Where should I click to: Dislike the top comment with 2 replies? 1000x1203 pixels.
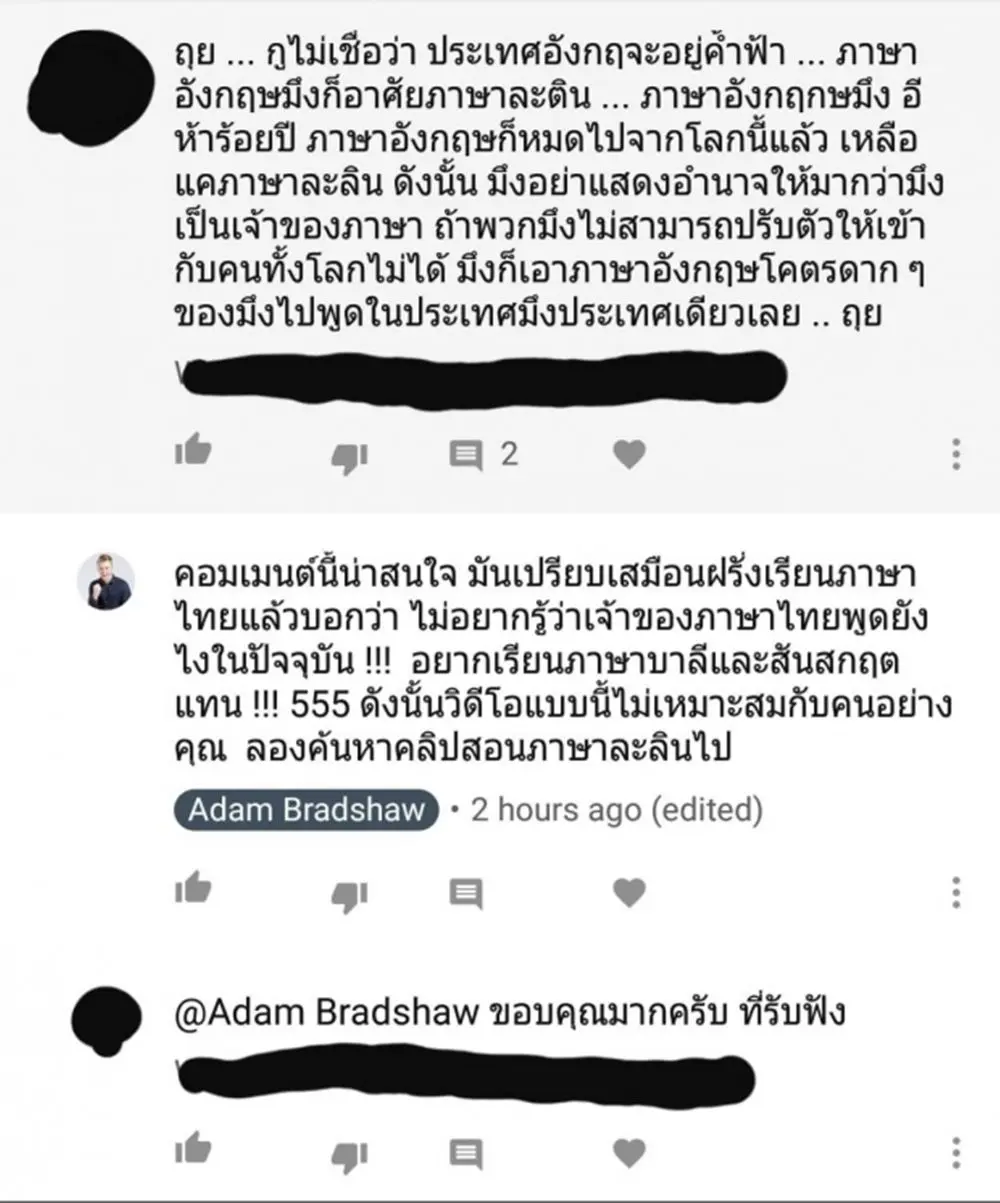tap(349, 459)
